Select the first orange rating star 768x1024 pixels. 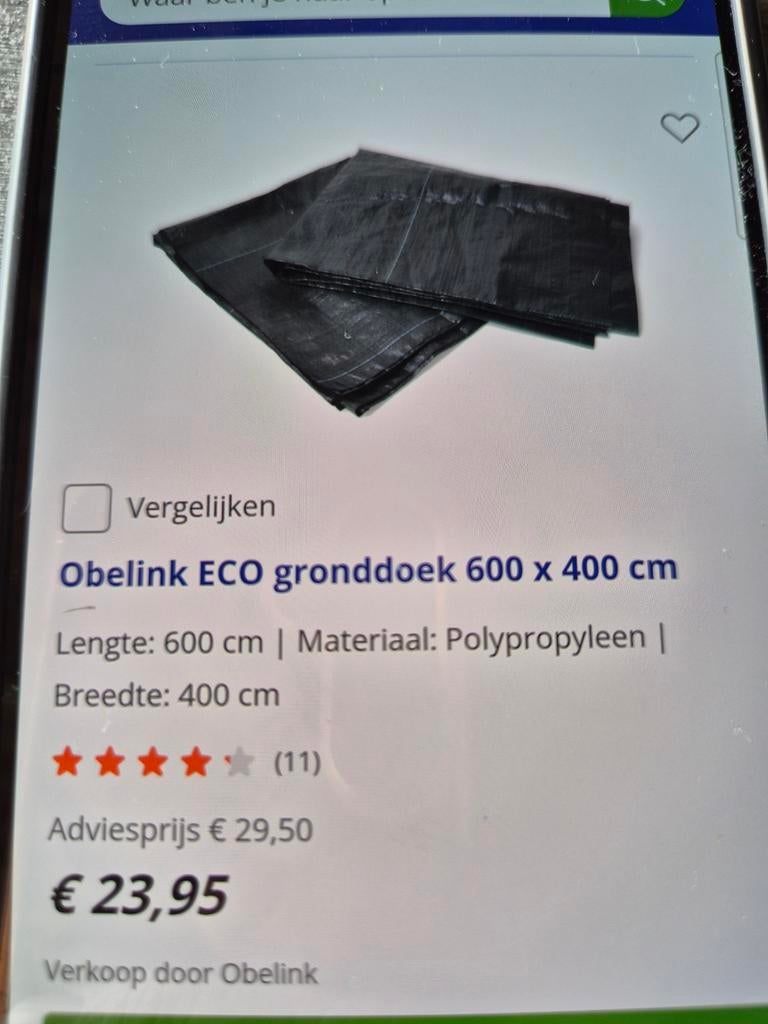click(x=69, y=761)
